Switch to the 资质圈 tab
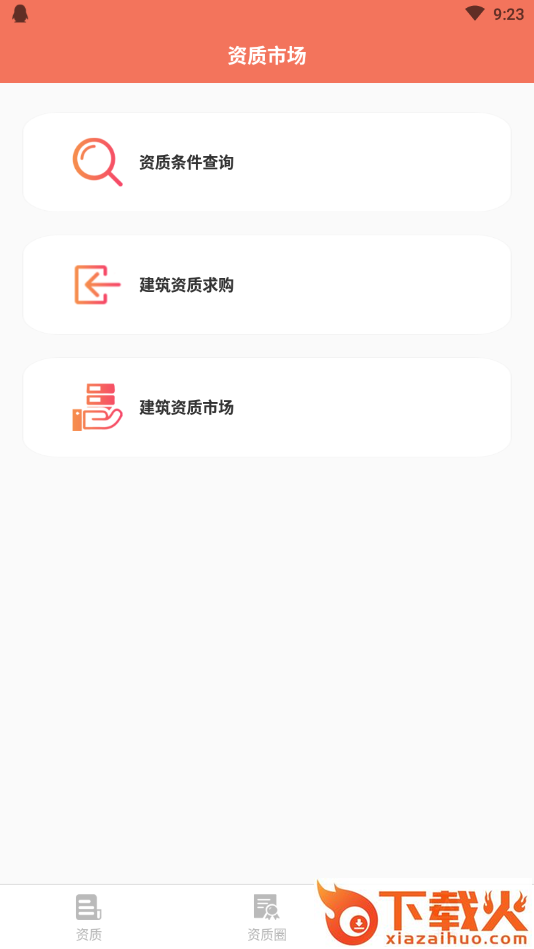The width and height of the screenshot is (534, 949). click(x=266, y=917)
